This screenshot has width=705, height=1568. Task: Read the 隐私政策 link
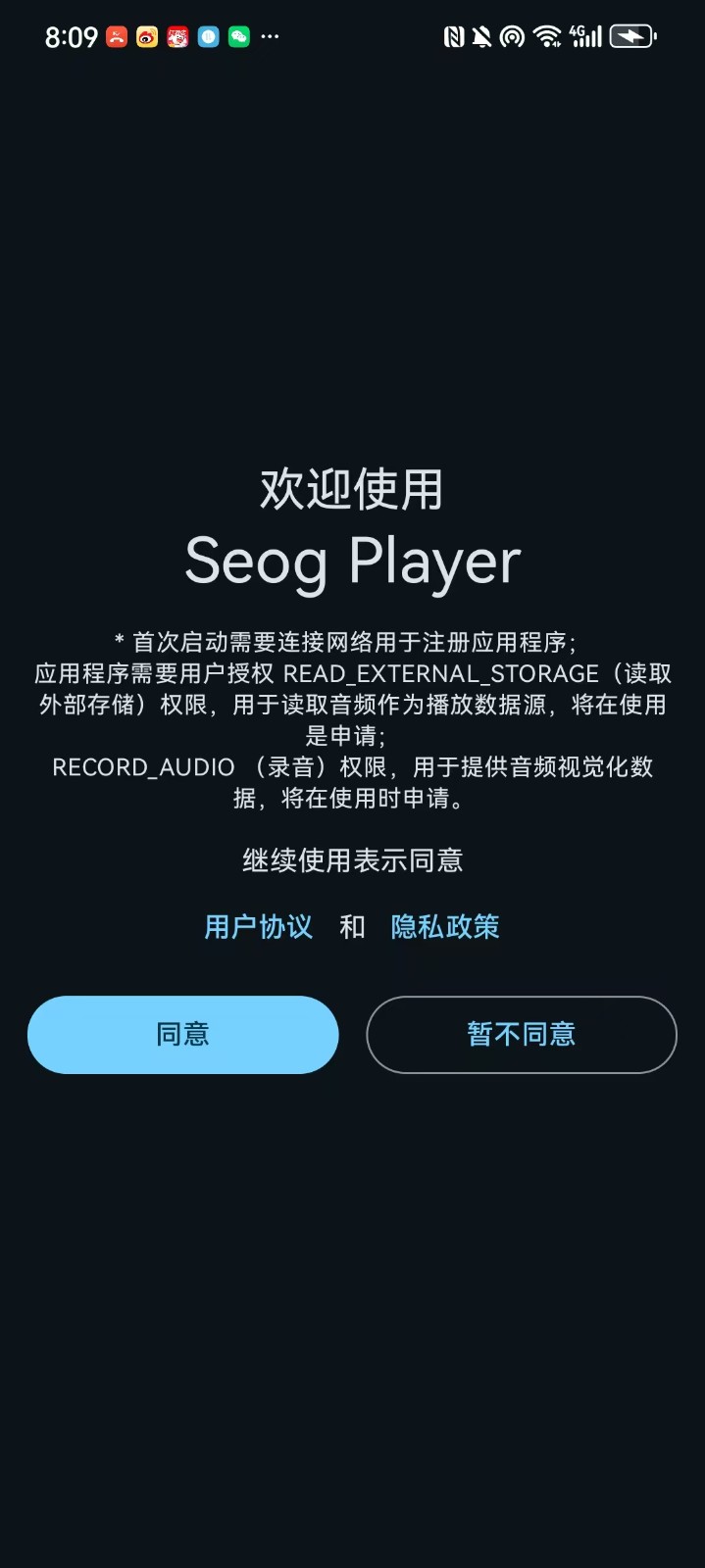pos(445,927)
